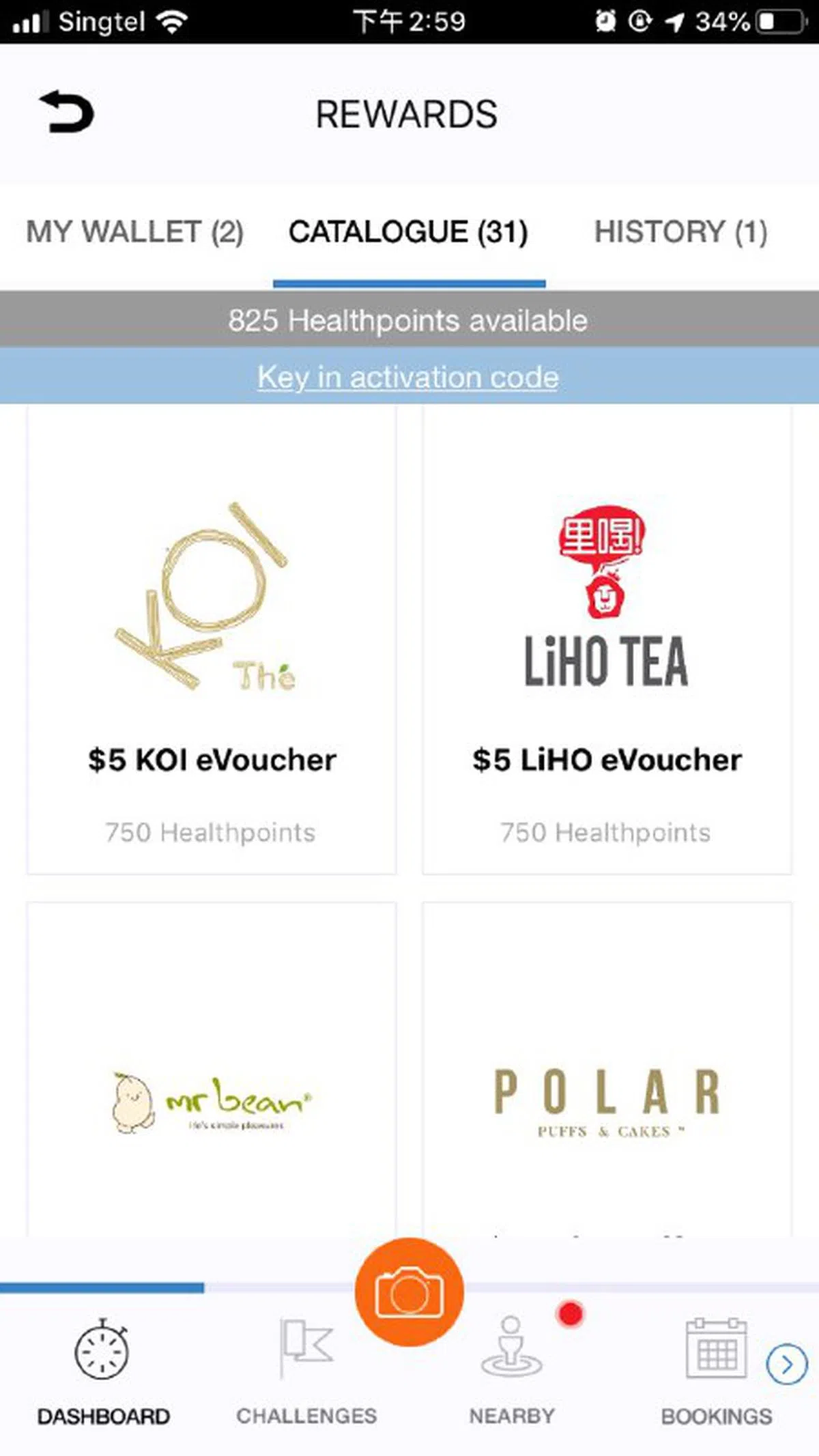Select the Catalogue tab
This screenshot has height=1456, width=819.
coord(408,232)
